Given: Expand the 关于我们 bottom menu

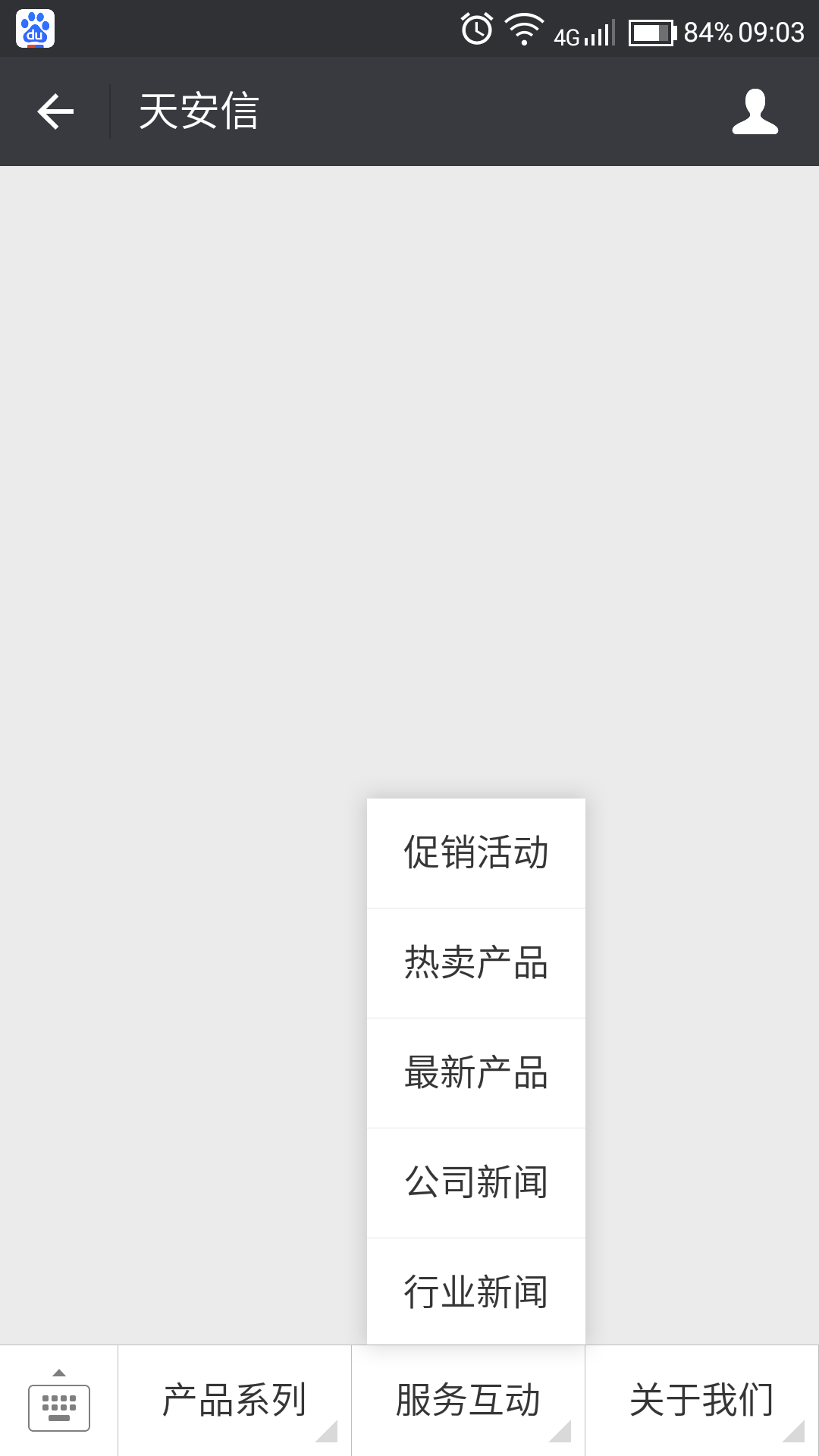Looking at the screenshot, I should point(702,1401).
